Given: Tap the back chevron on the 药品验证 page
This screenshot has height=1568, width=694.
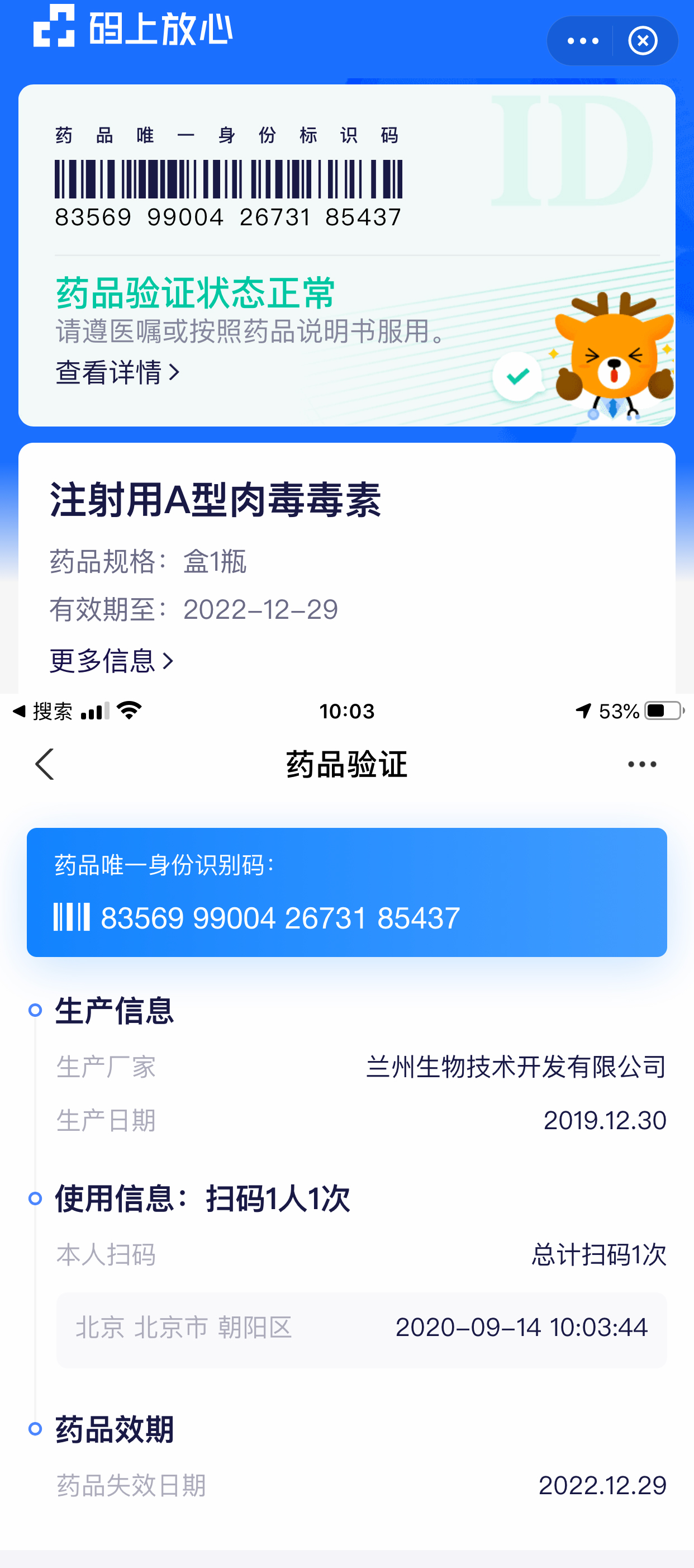Looking at the screenshot, I should 44,765.
